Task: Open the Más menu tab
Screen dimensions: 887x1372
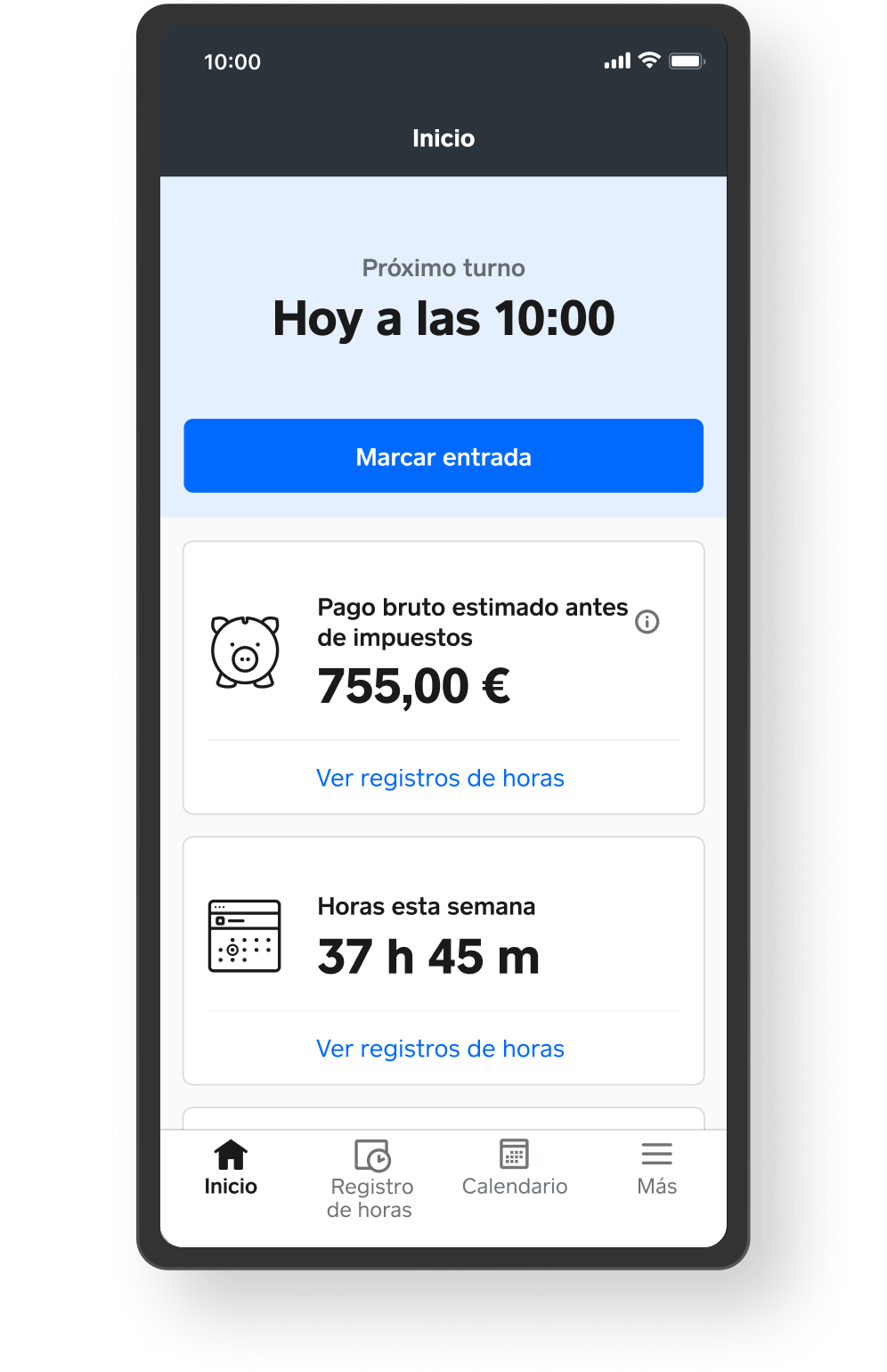Action: coord(656,1168)
